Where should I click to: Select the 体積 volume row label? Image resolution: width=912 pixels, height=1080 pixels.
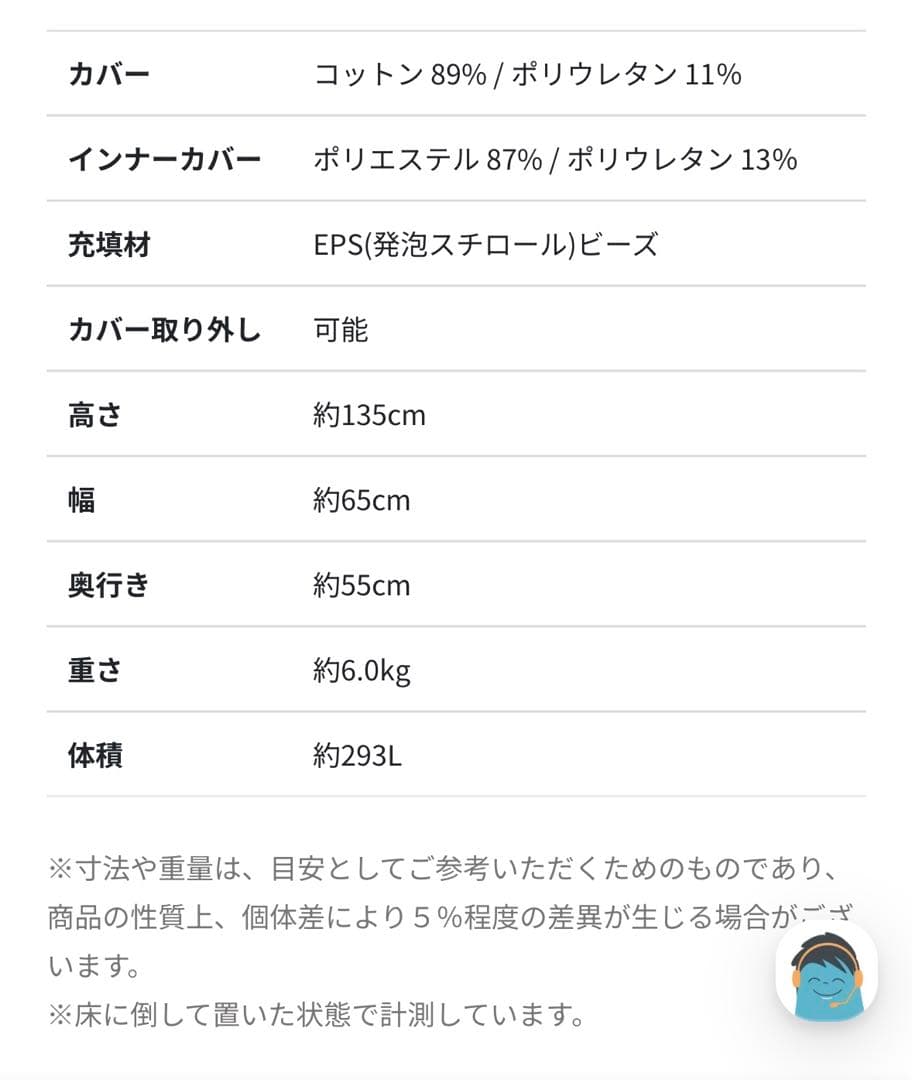pyautogui.click(x=95, y=756)
